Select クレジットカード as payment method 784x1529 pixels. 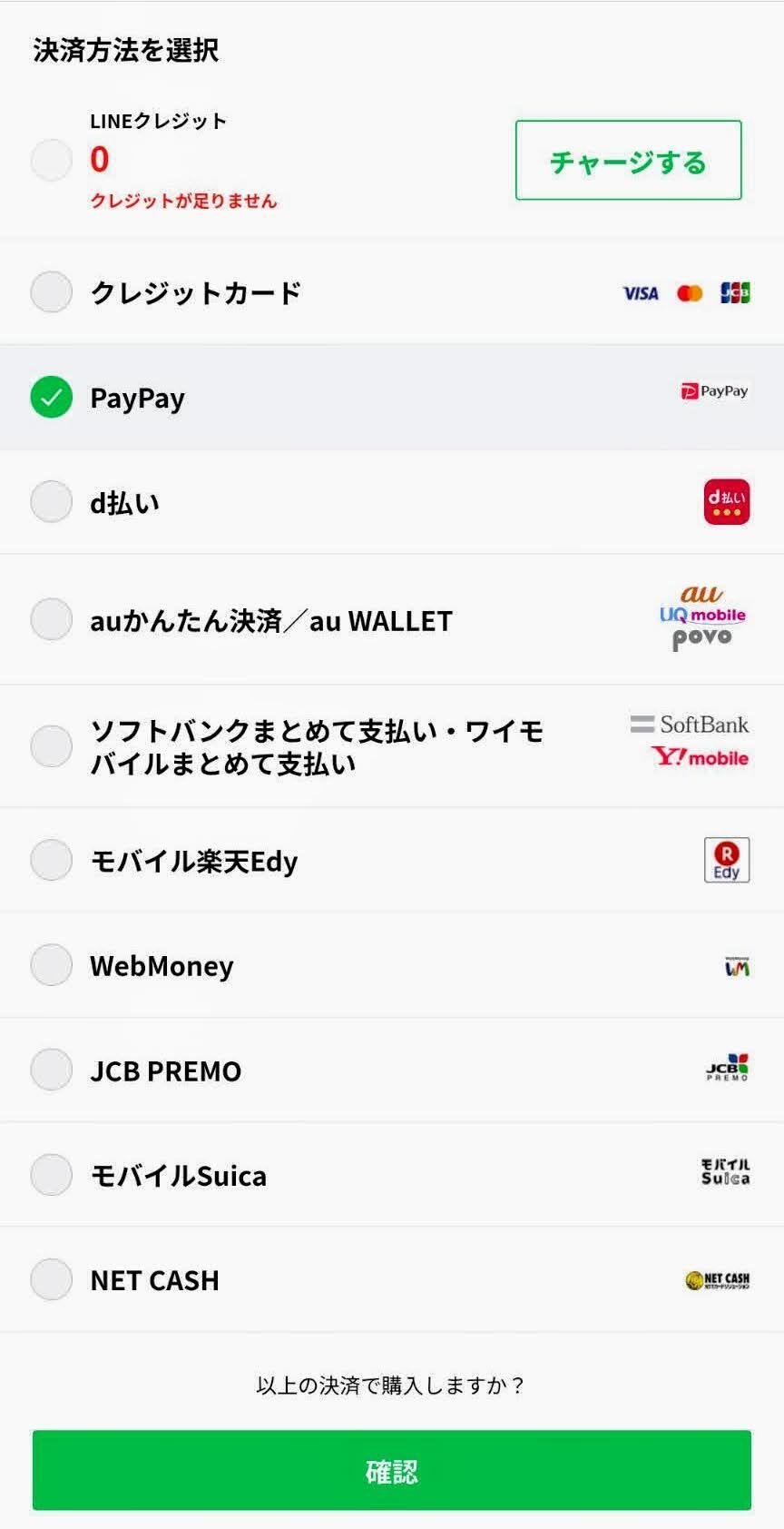pos(51,291)
